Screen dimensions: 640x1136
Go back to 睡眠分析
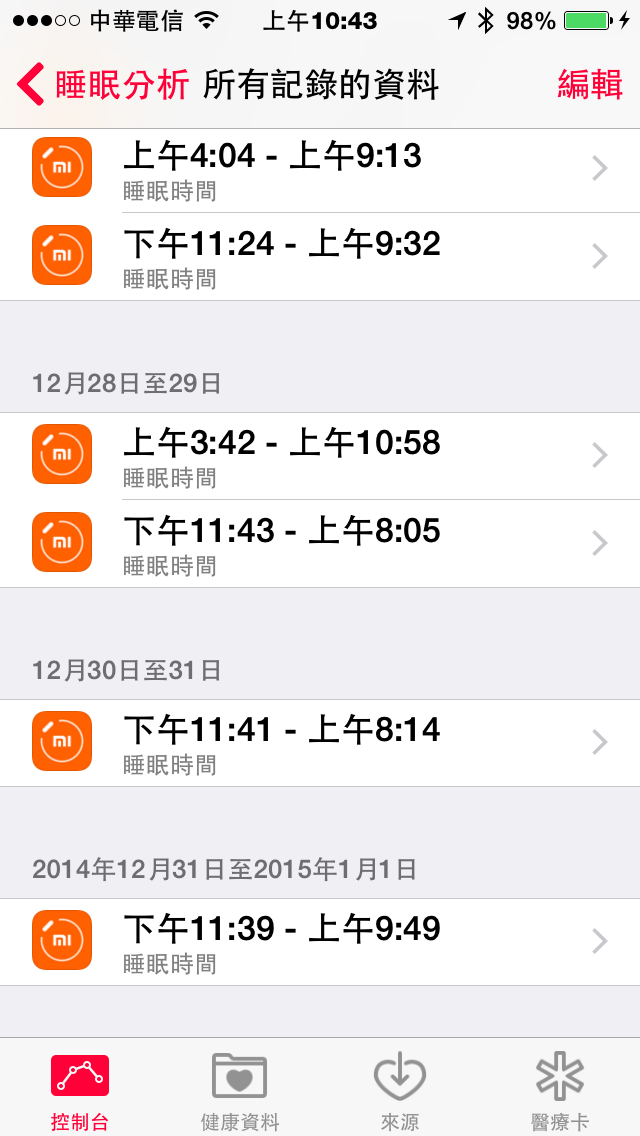tap(103, 85)
